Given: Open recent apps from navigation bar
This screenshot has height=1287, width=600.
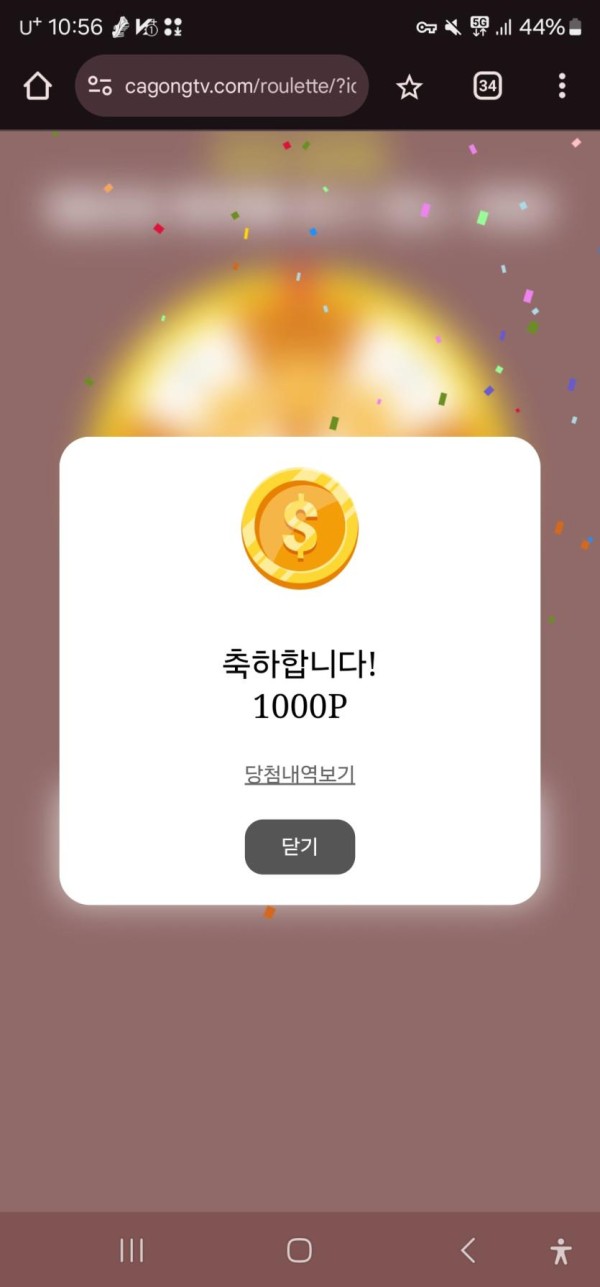Looking at the screenshot, I should click(131, 1250).
